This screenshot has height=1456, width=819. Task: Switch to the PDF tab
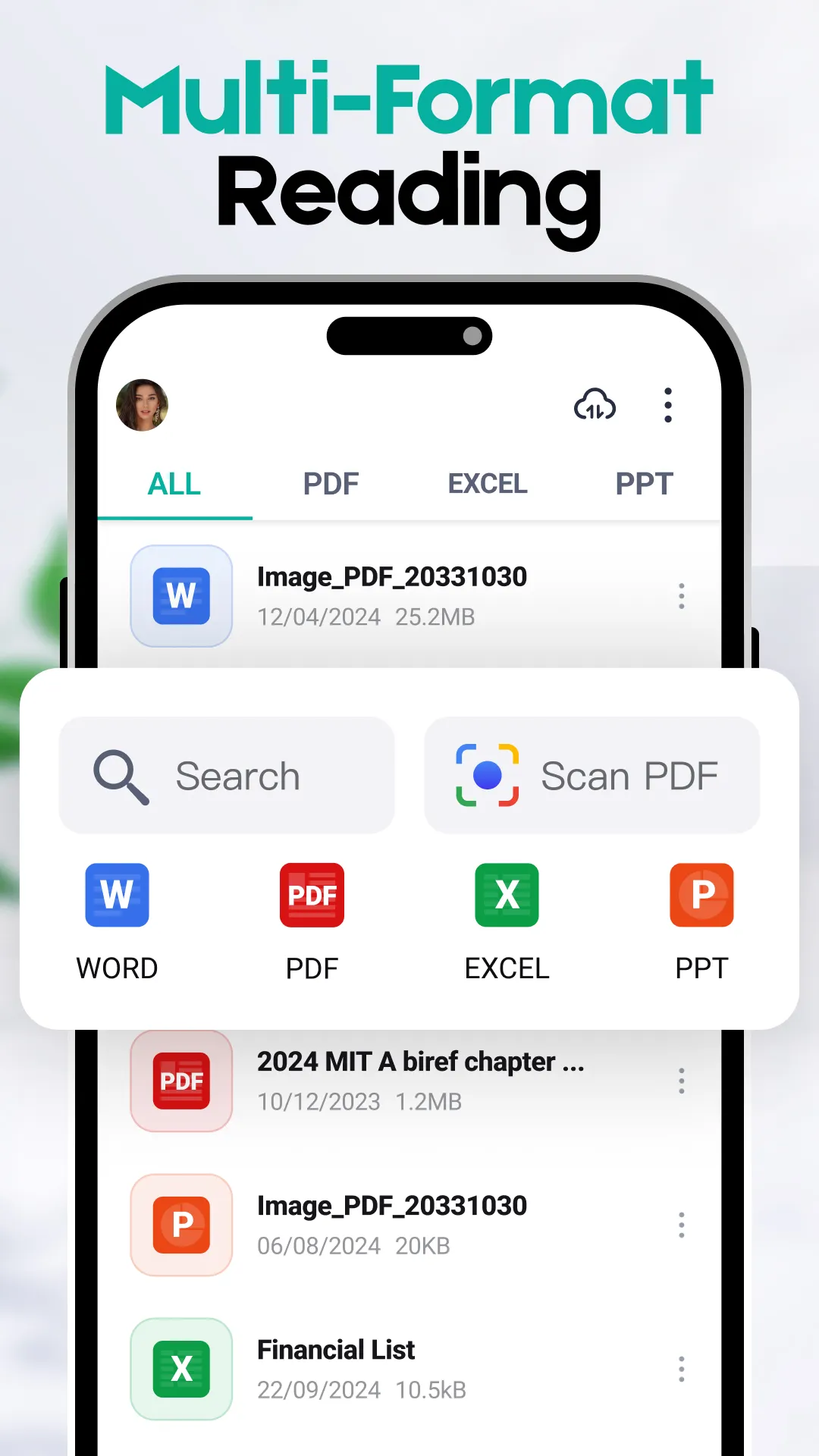[x=331, y=483]
